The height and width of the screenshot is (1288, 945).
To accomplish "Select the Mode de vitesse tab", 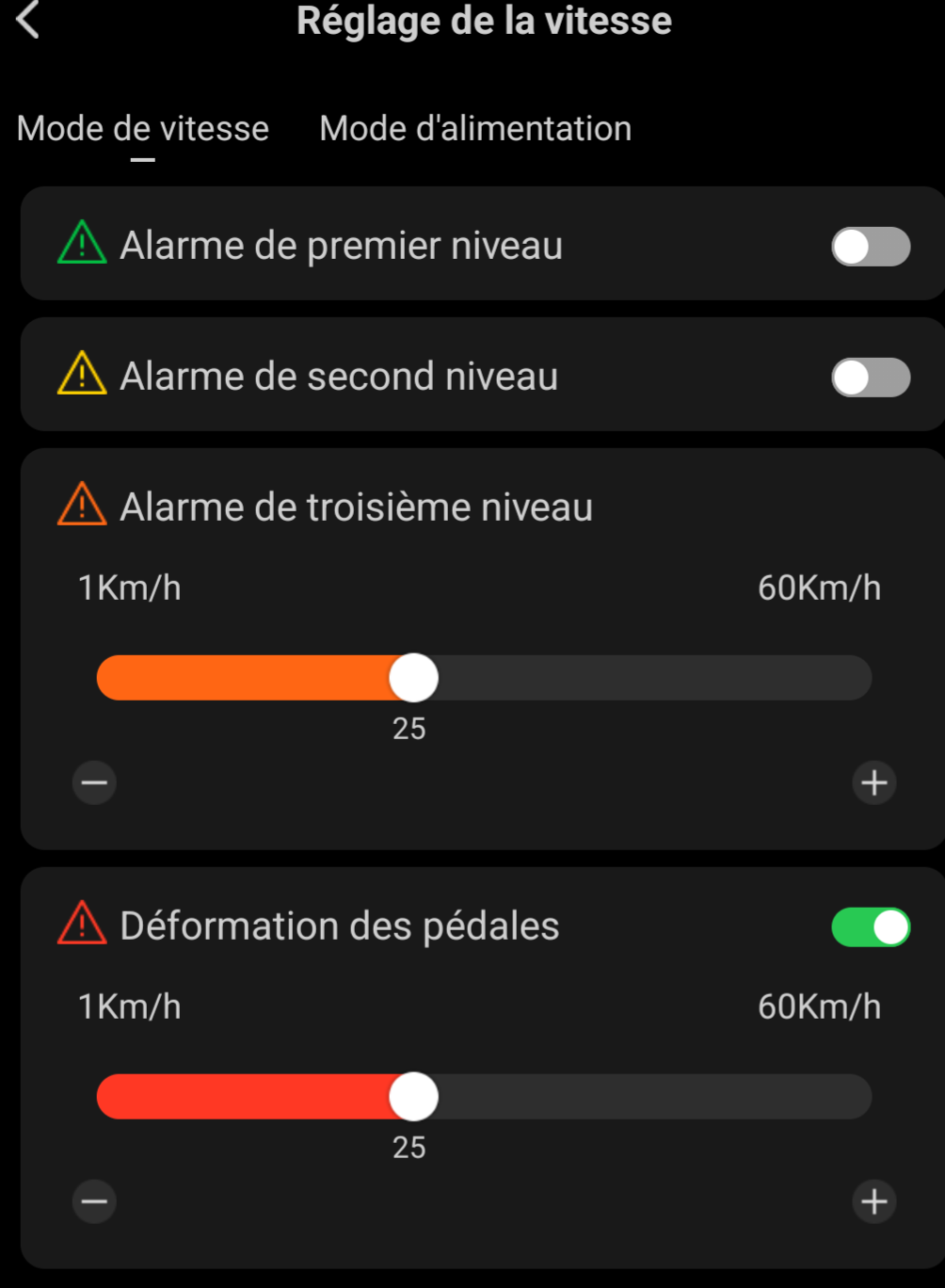I will click(x=143, y=128).
